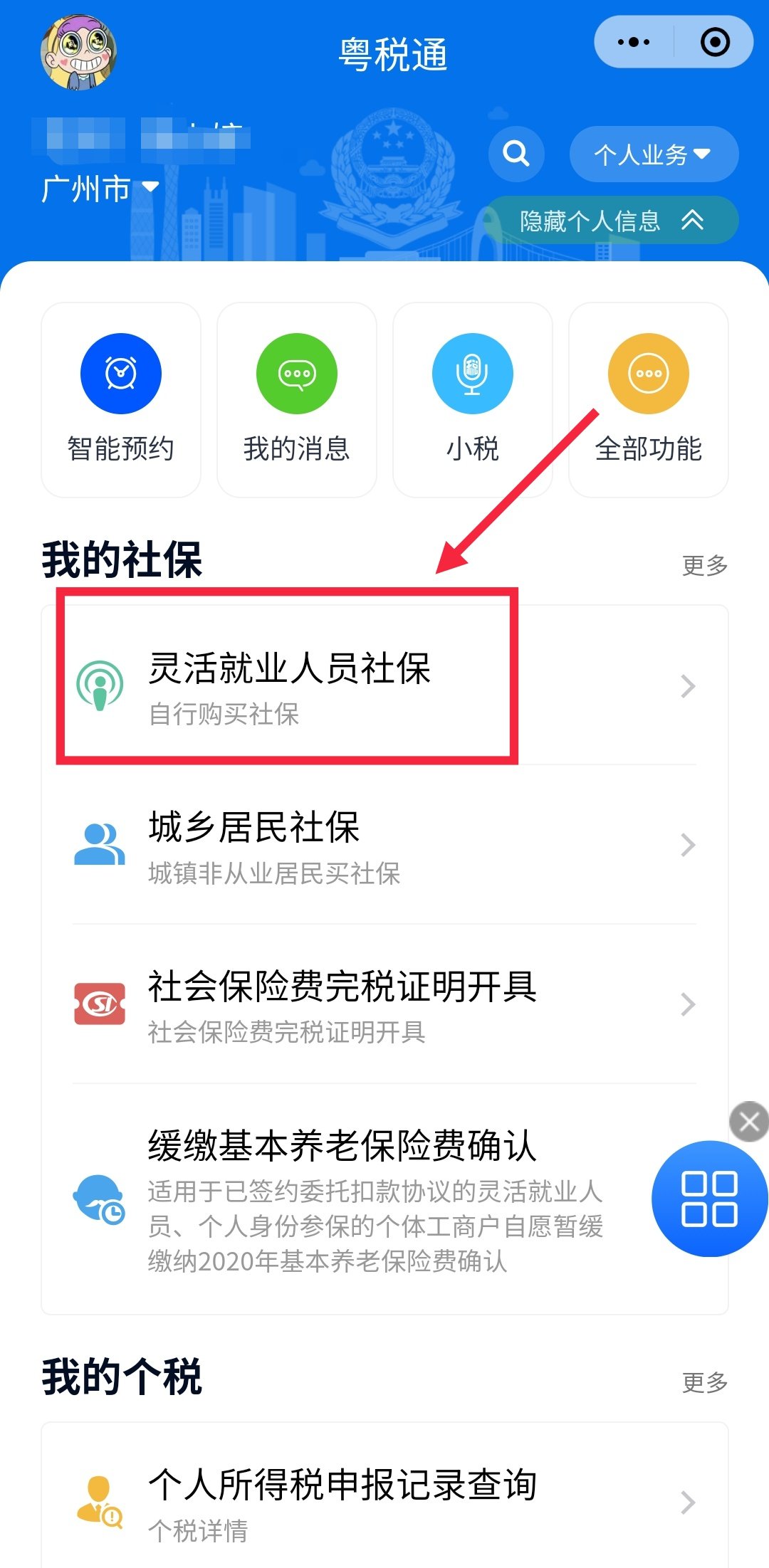Viewport: 769px width, 1568px height.
Task: Tap the search magnifier icon
Action: pyautogui.click(x=516, y=154)
